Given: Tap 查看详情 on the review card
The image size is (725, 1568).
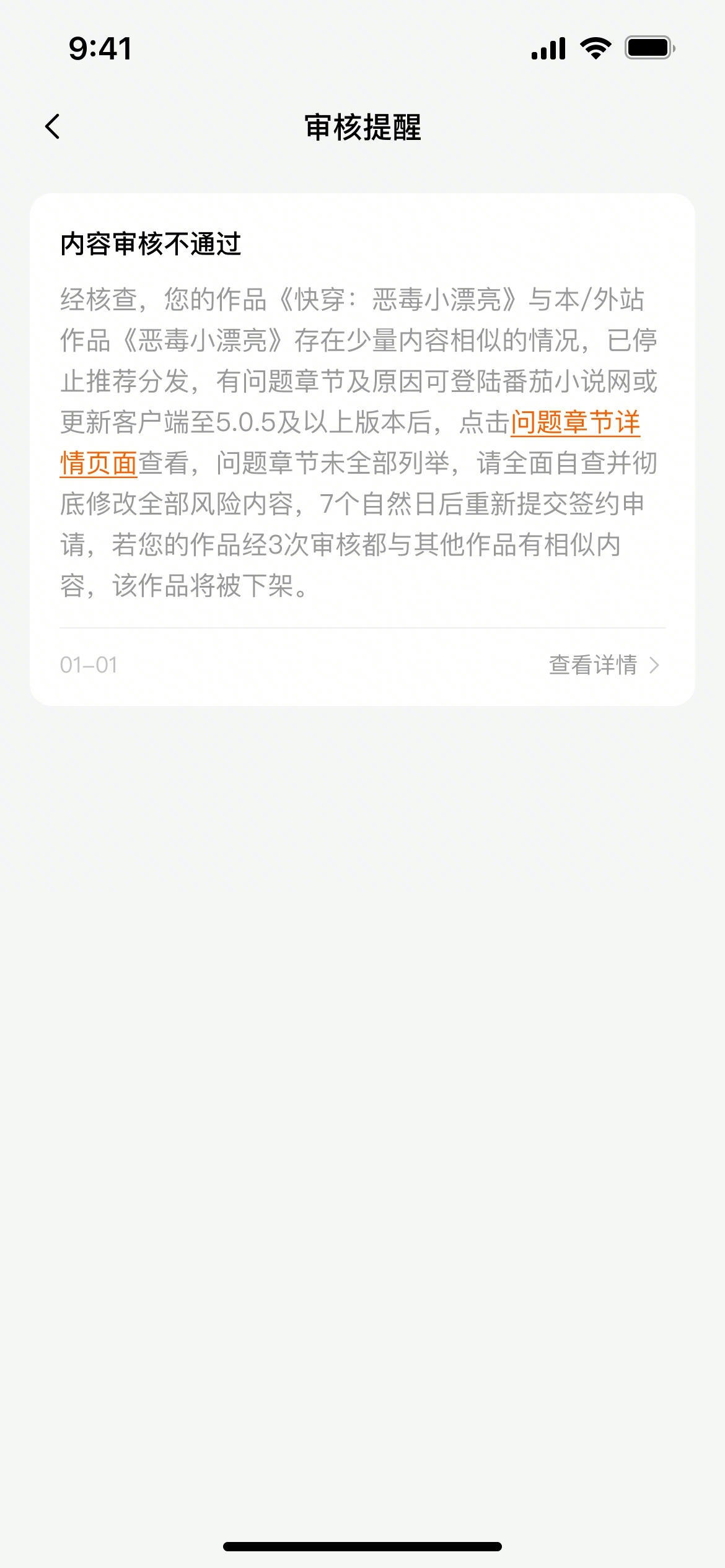Looking at the screenshot, I should [x=603, y=665].
